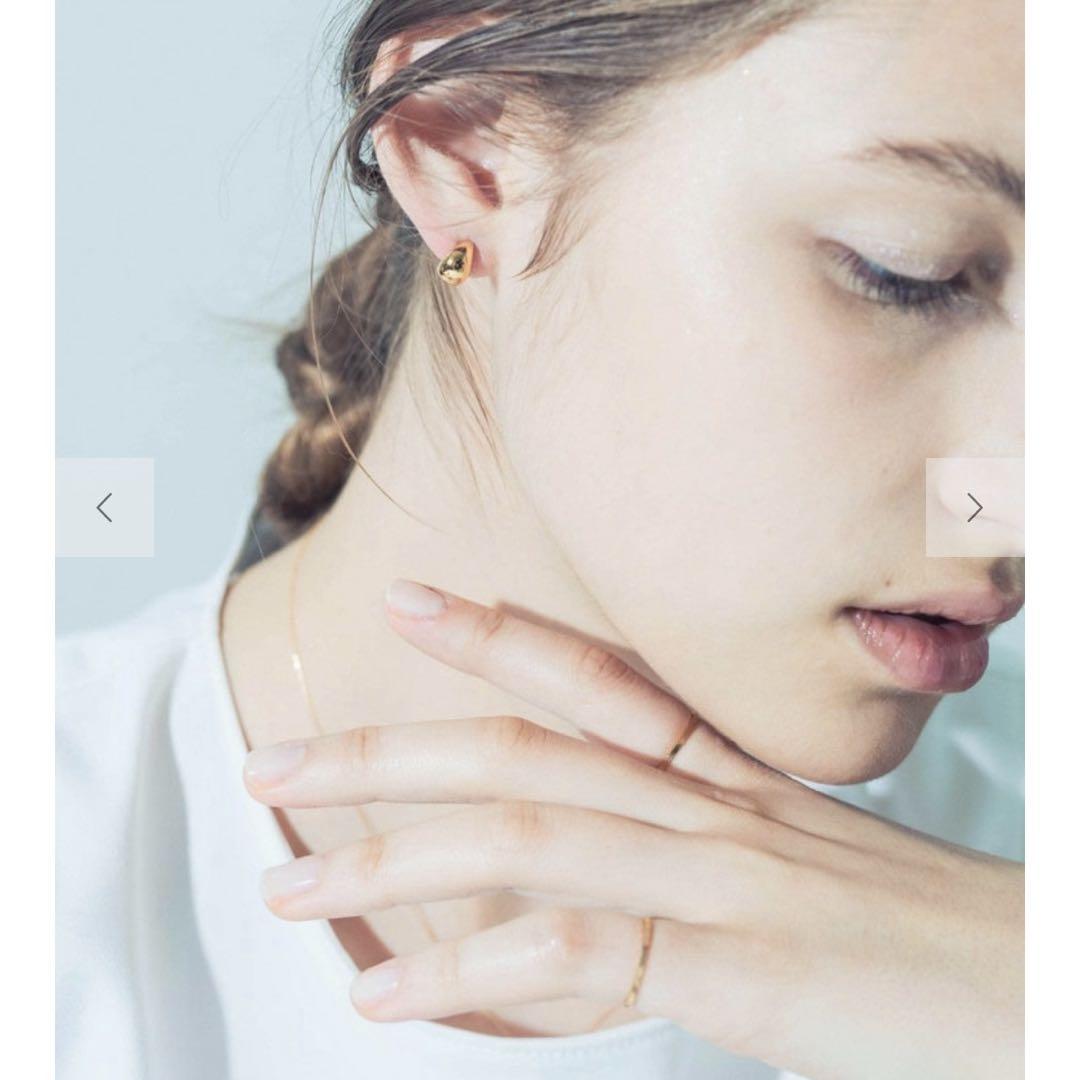Go to the previous product image

[x=104, y=508]
